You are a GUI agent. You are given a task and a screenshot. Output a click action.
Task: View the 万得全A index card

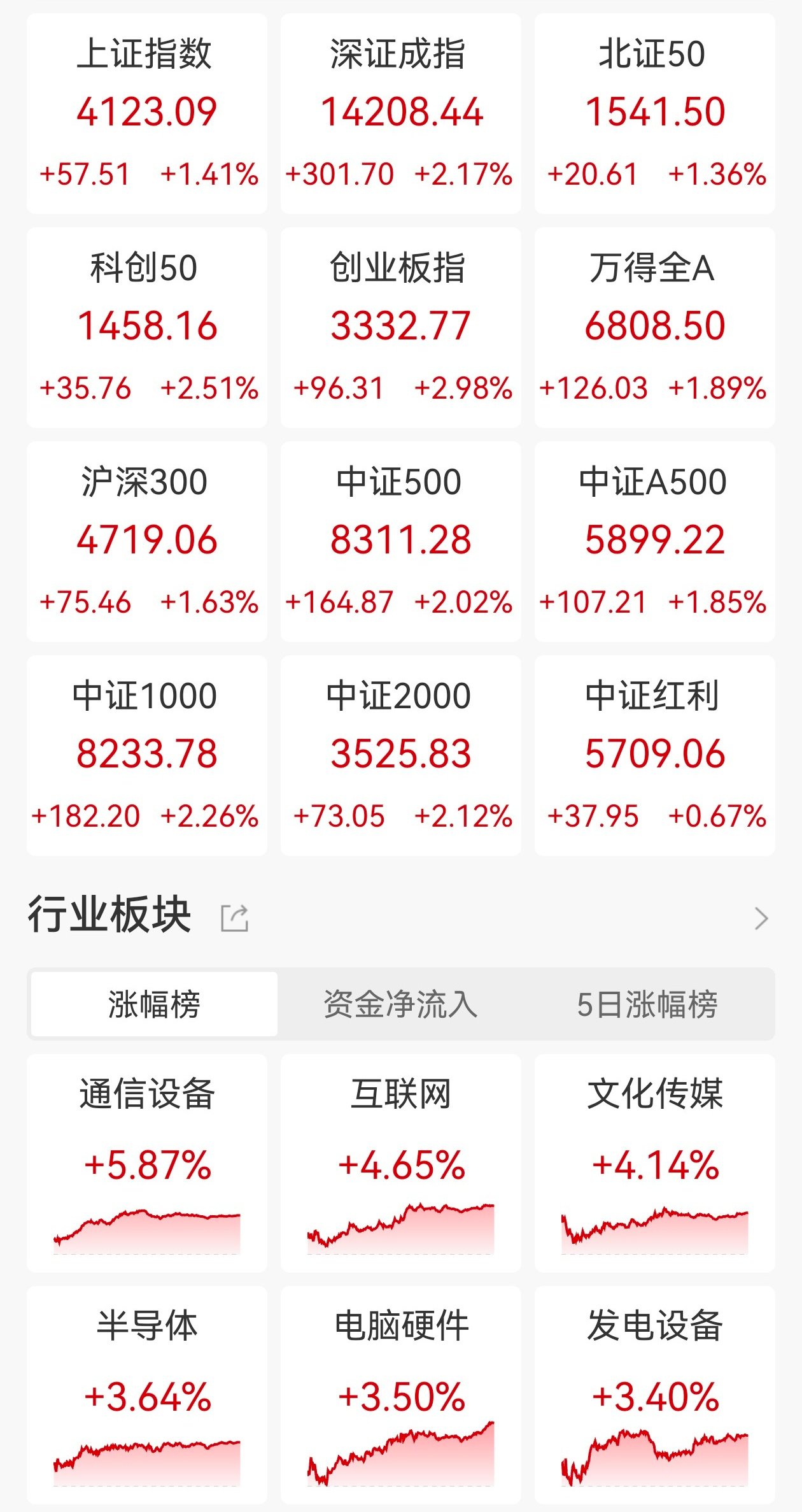click(x=654, y=327)
